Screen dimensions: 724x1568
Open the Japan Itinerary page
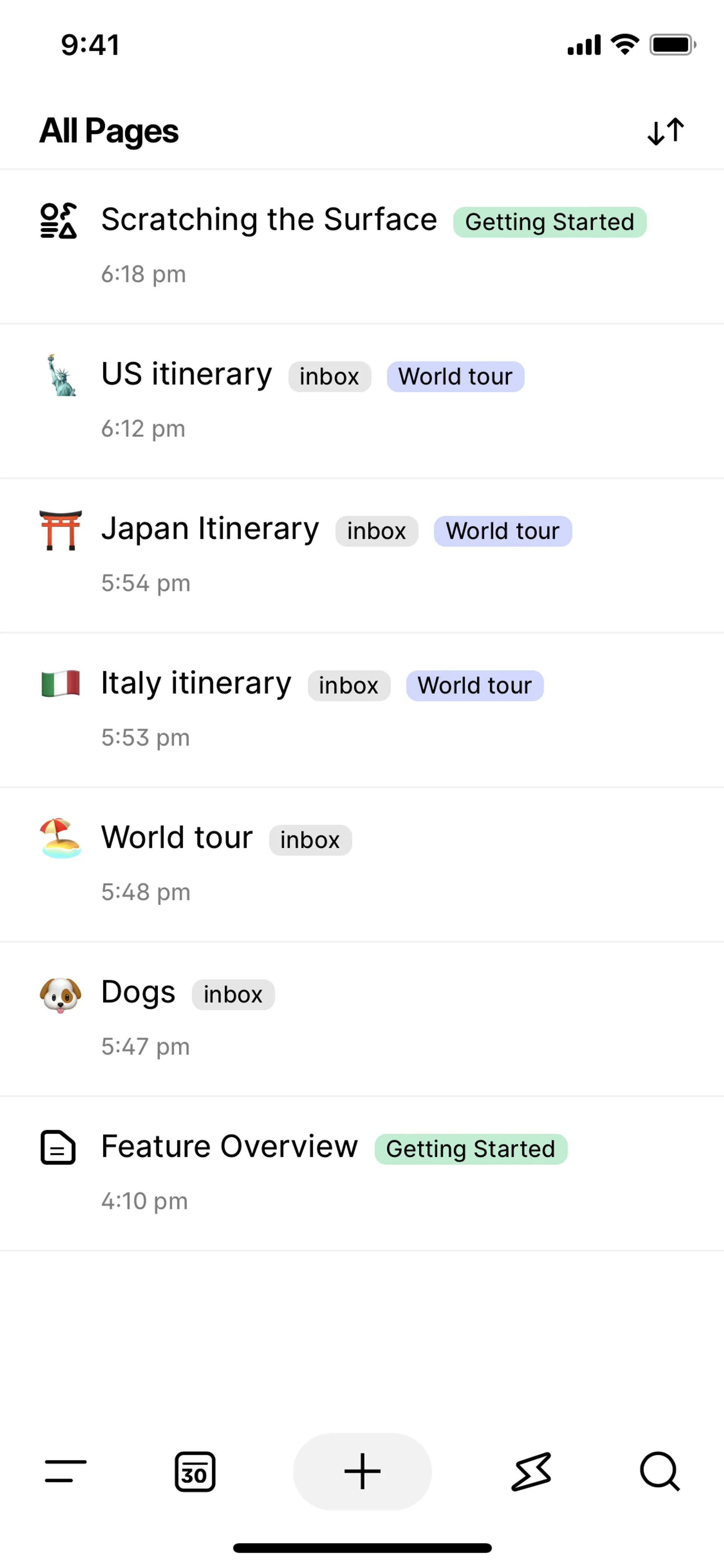209,529
